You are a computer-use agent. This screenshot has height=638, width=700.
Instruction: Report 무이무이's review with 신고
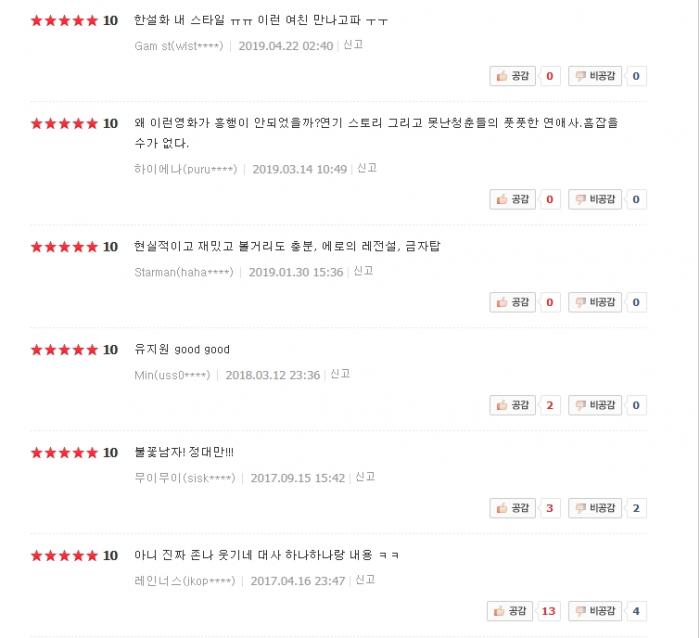pyautogui.click(x=365, y=477)
